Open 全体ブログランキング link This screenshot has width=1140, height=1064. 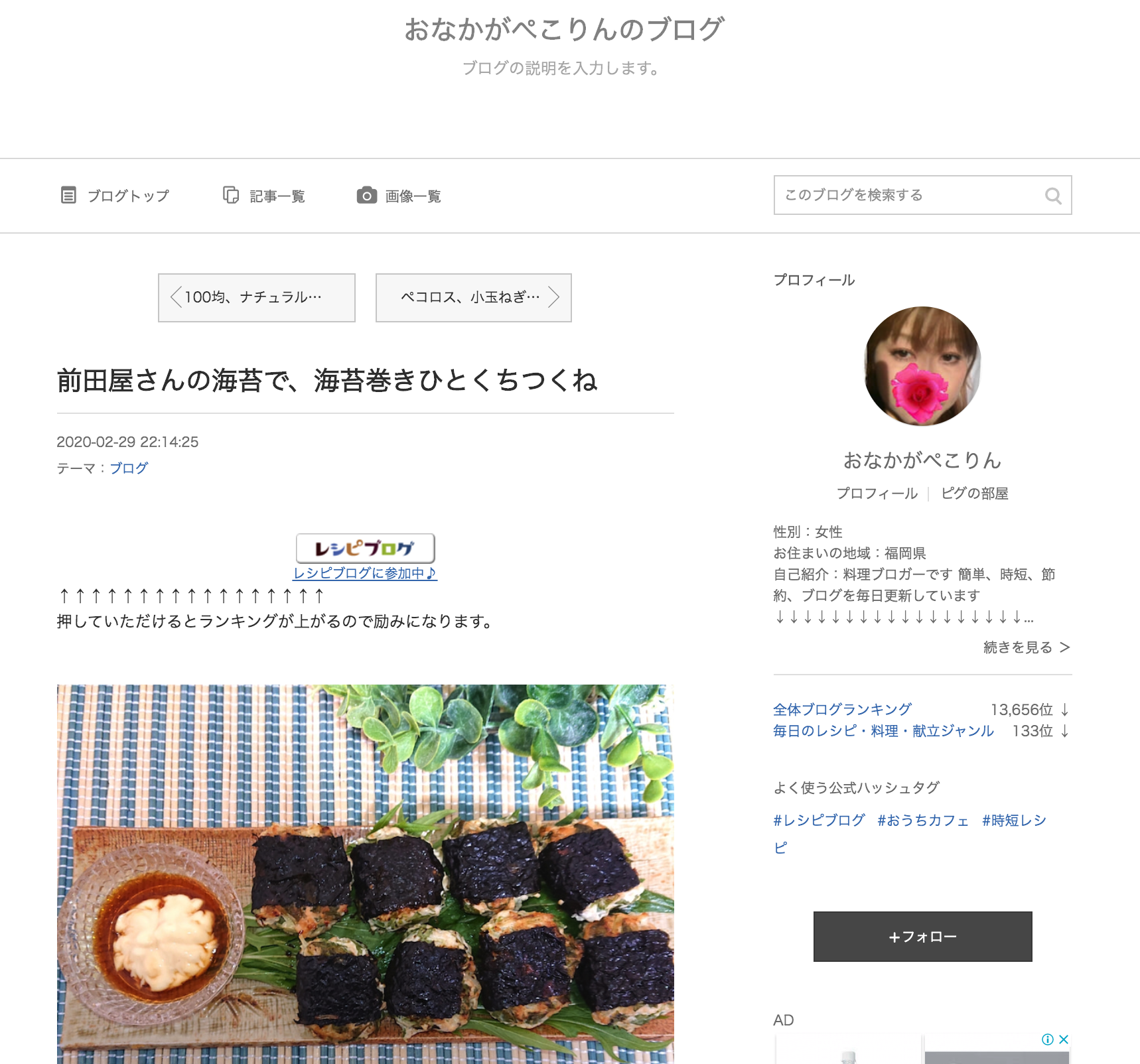842,710
